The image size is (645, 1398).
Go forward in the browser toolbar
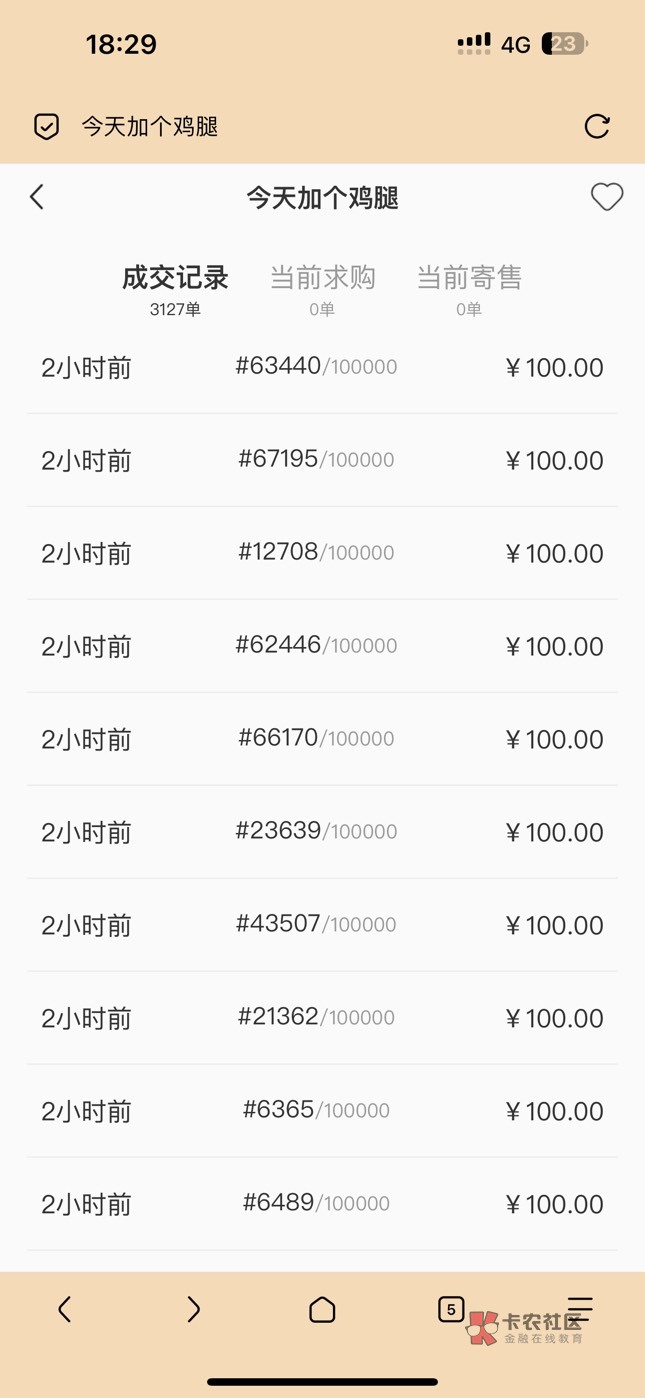(x=193, y=1309)
